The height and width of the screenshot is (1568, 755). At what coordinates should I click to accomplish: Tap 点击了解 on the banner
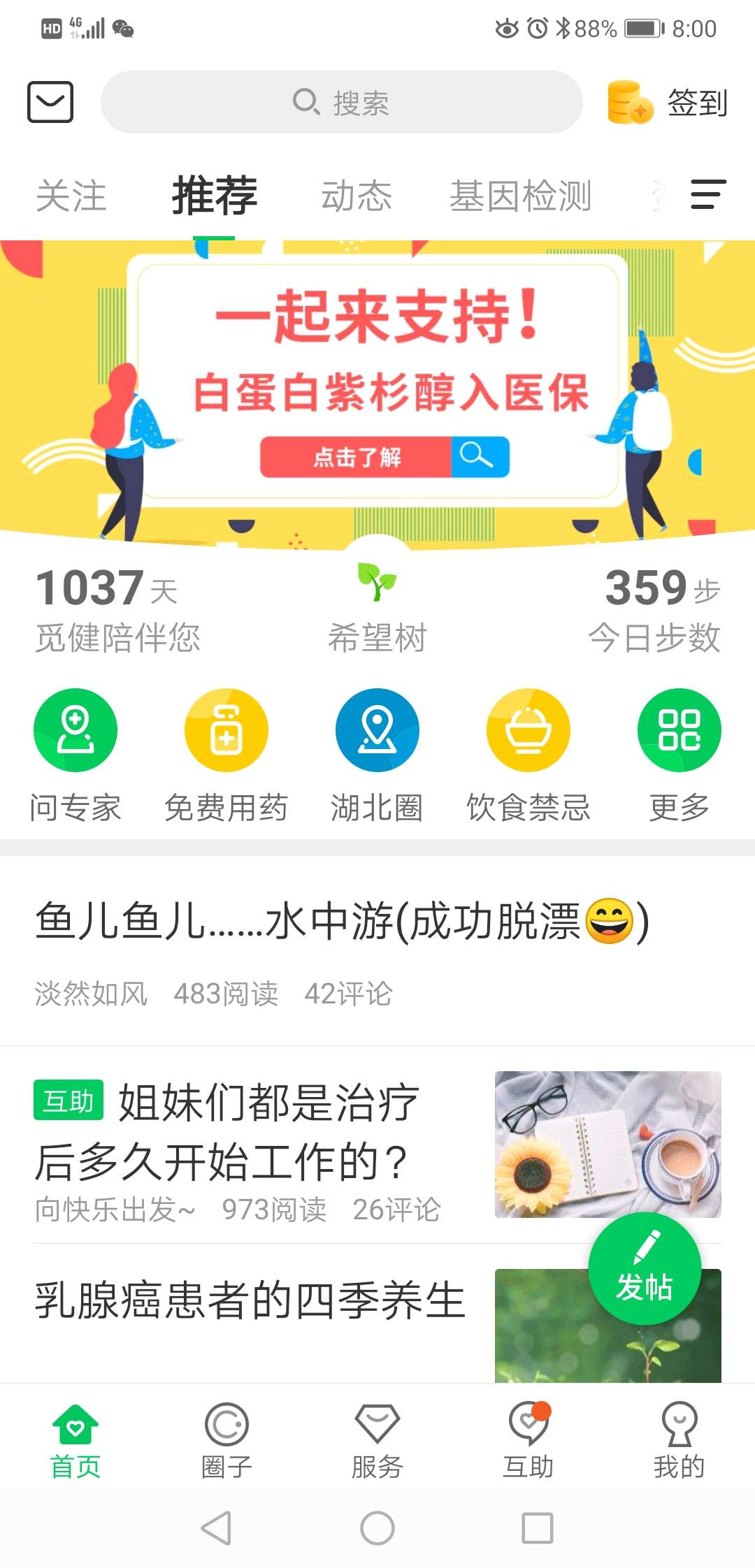click(x=358, y=457)
